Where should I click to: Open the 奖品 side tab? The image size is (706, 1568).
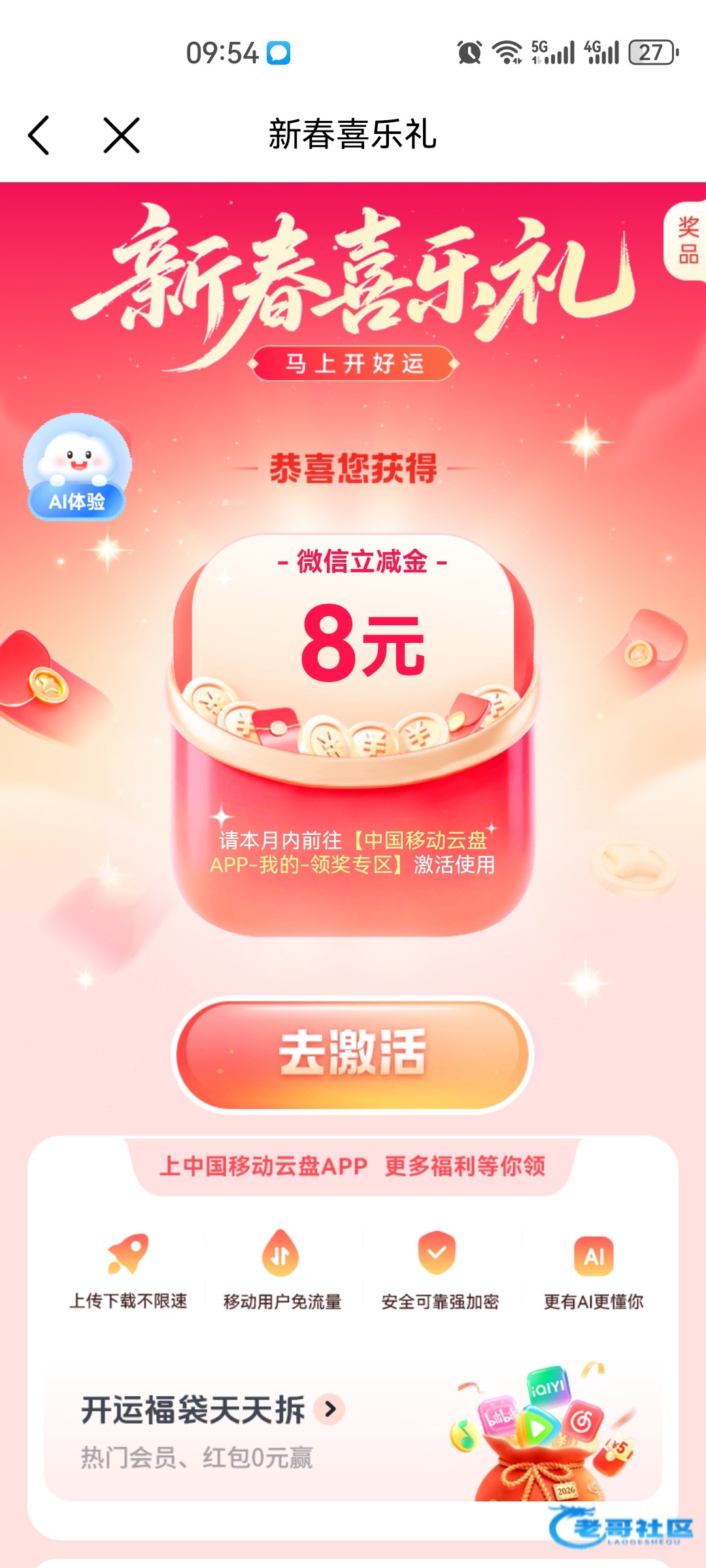[x=687, y=240]
